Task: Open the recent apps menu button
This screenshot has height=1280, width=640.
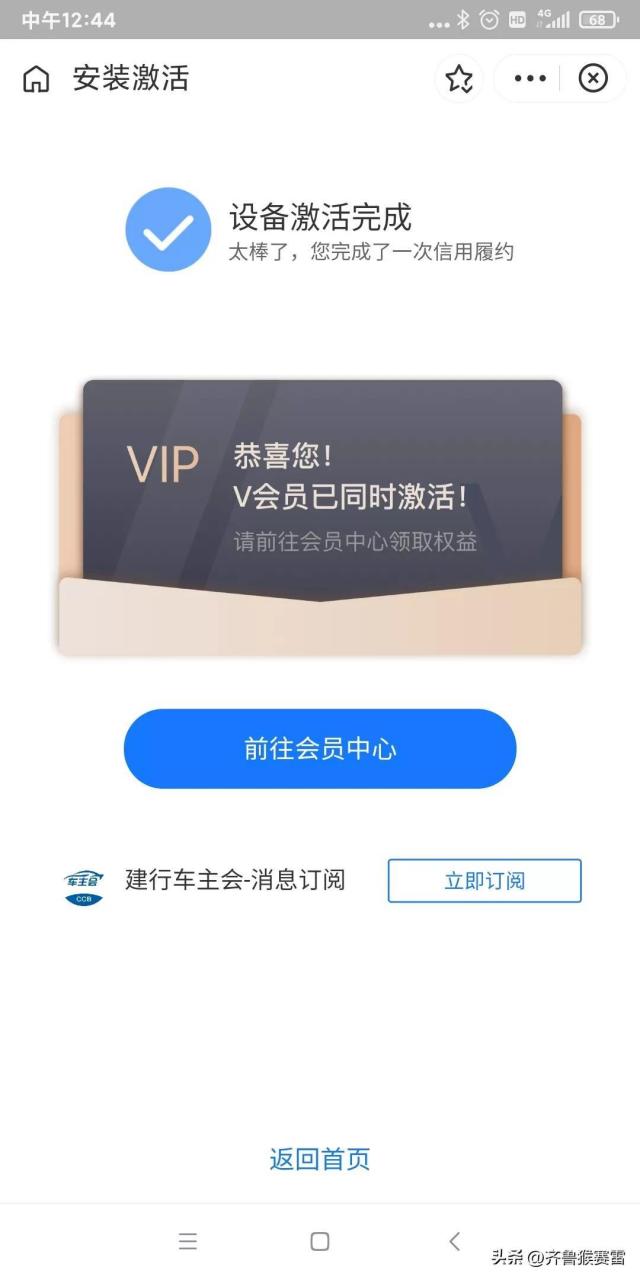Action: (188, 1241)
